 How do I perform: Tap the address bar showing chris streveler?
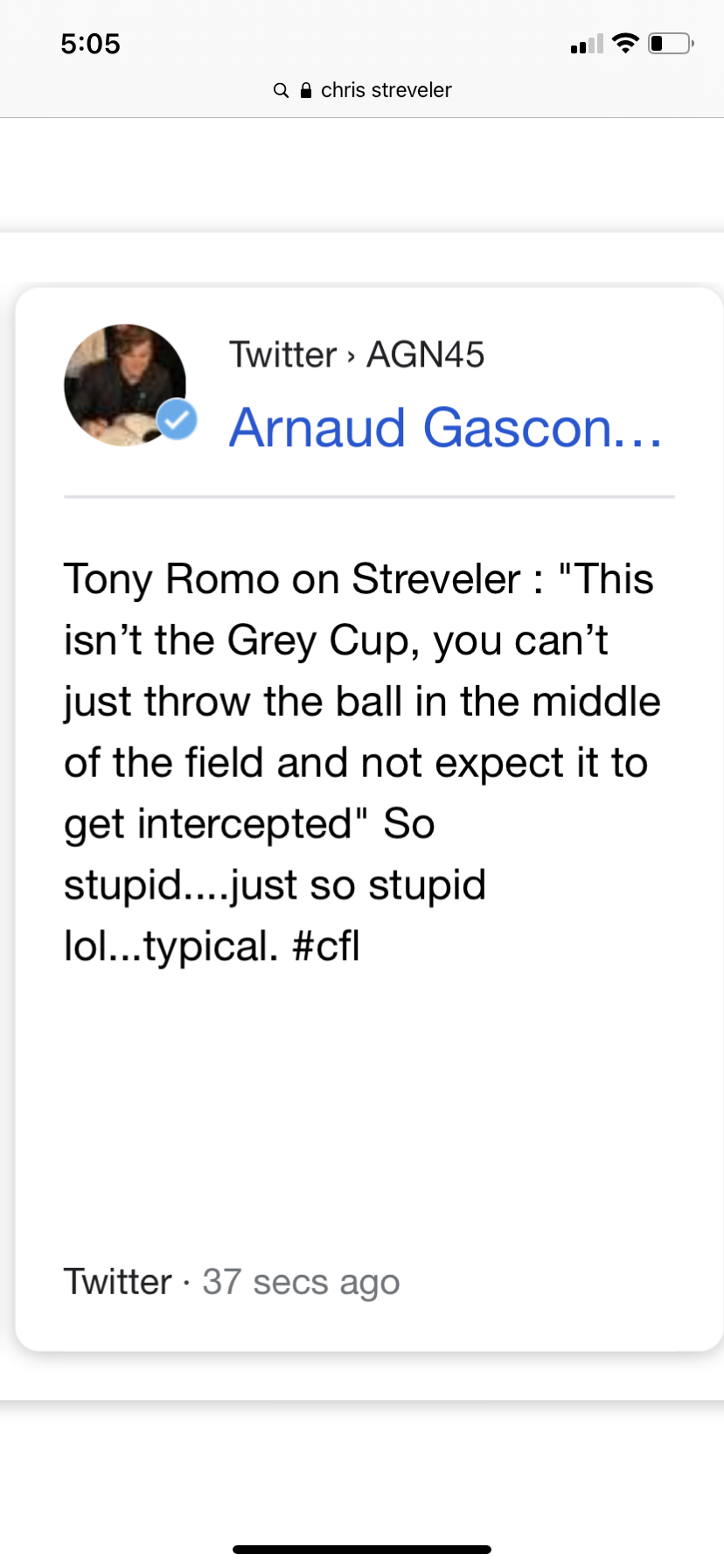point(362,90)
